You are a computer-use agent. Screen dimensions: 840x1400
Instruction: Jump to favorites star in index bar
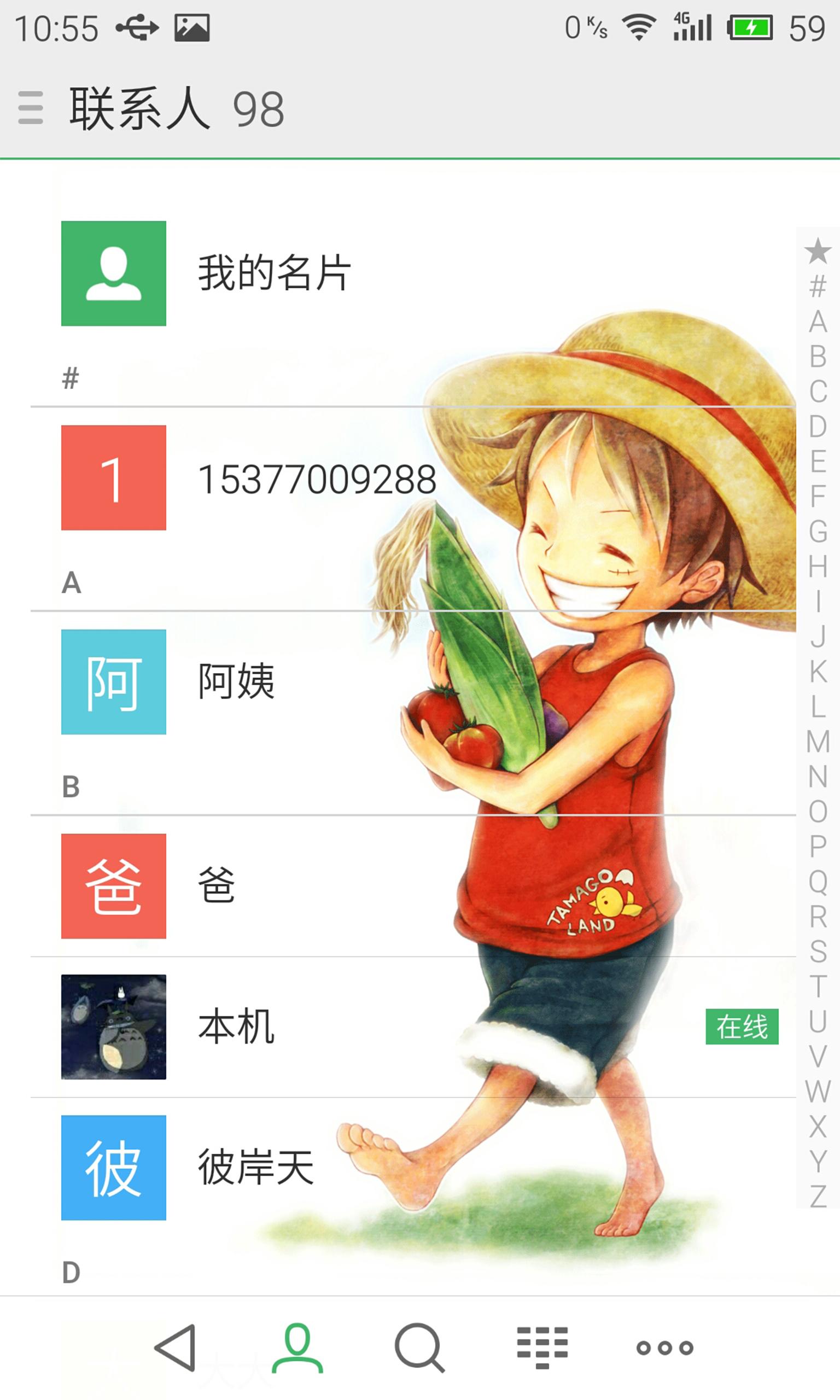pos(818,250)
